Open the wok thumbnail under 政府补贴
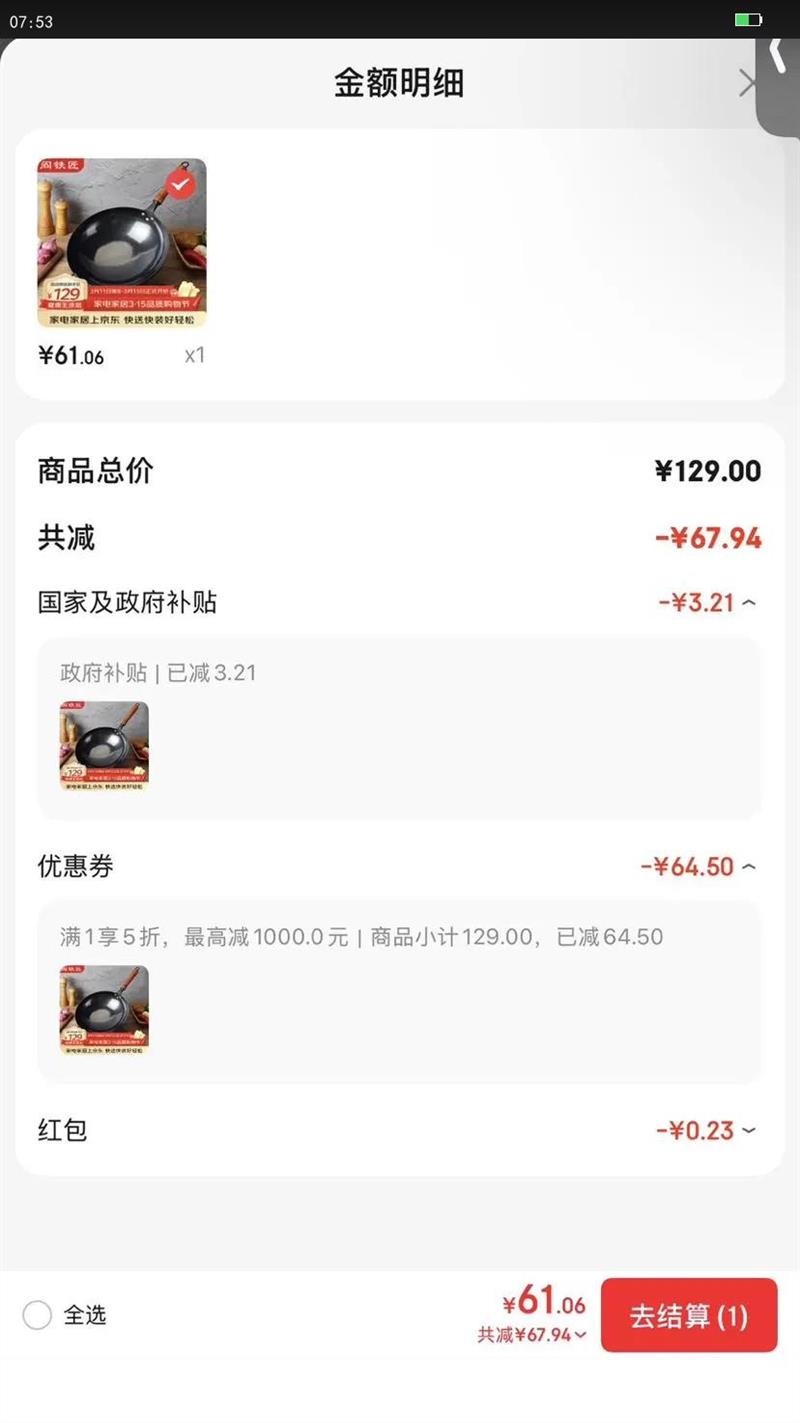The image size is (800, 1423). click(104, 746)
